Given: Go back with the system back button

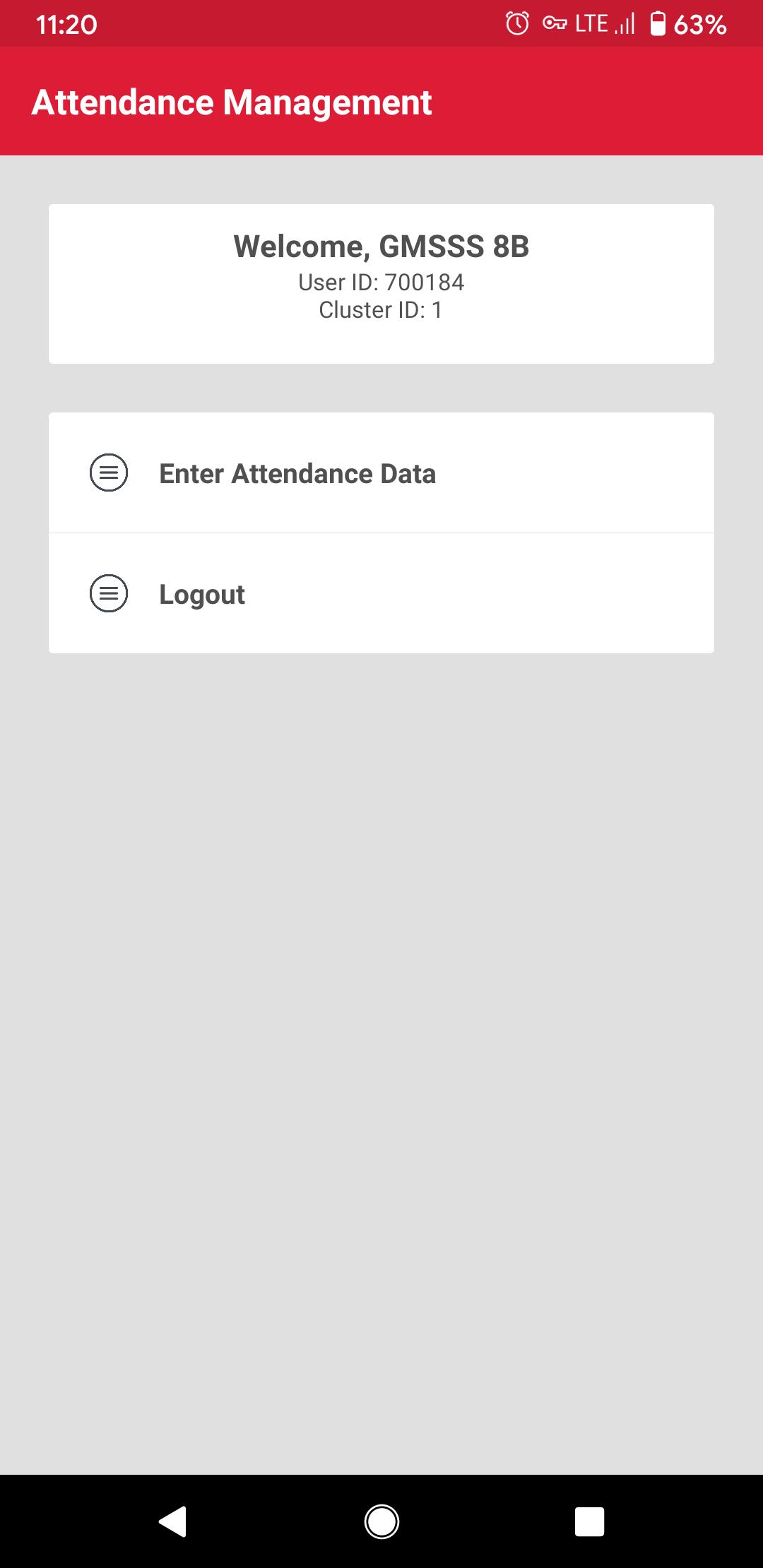Looking at the screenshot, I should point(172,1521).
